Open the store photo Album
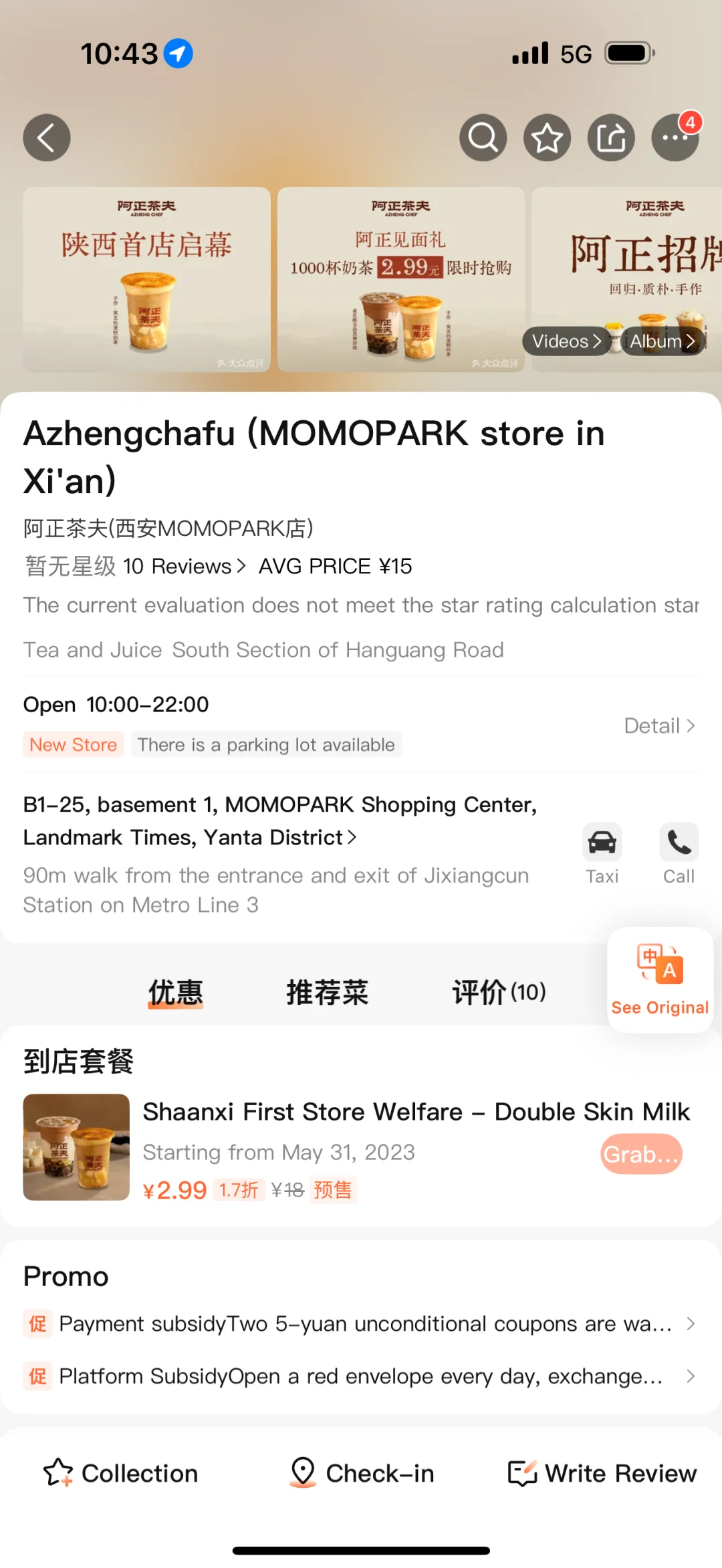 663,341
